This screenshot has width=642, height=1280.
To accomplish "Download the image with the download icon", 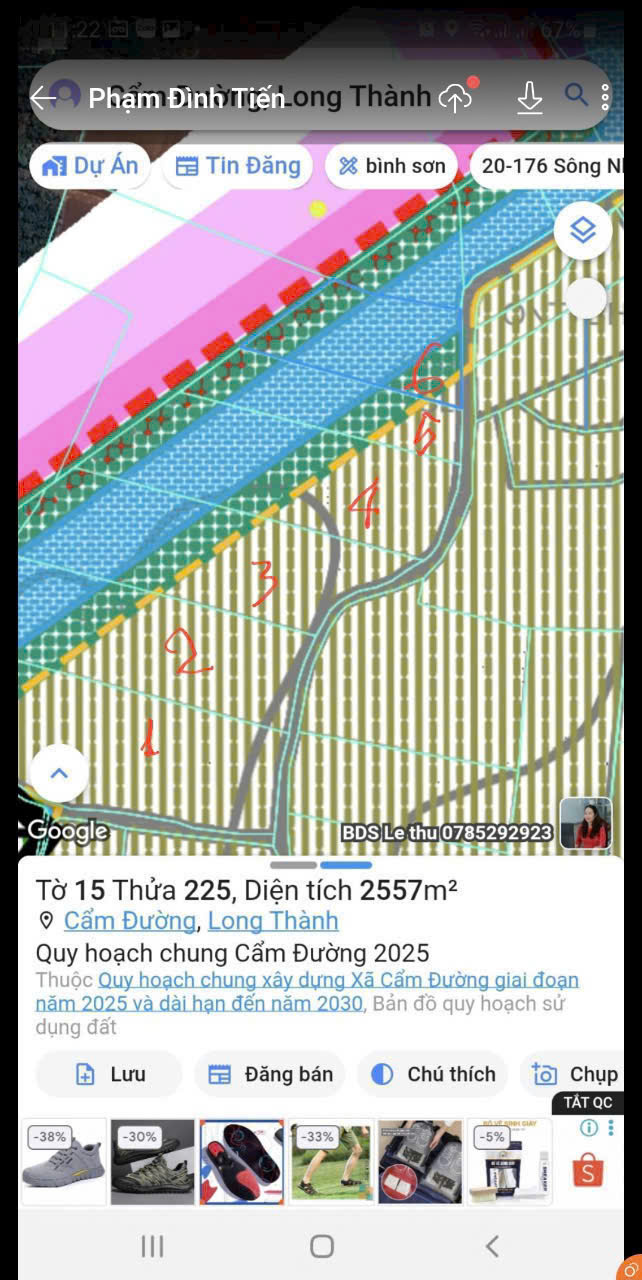I will pyautogui.click(x=529, y=97).
